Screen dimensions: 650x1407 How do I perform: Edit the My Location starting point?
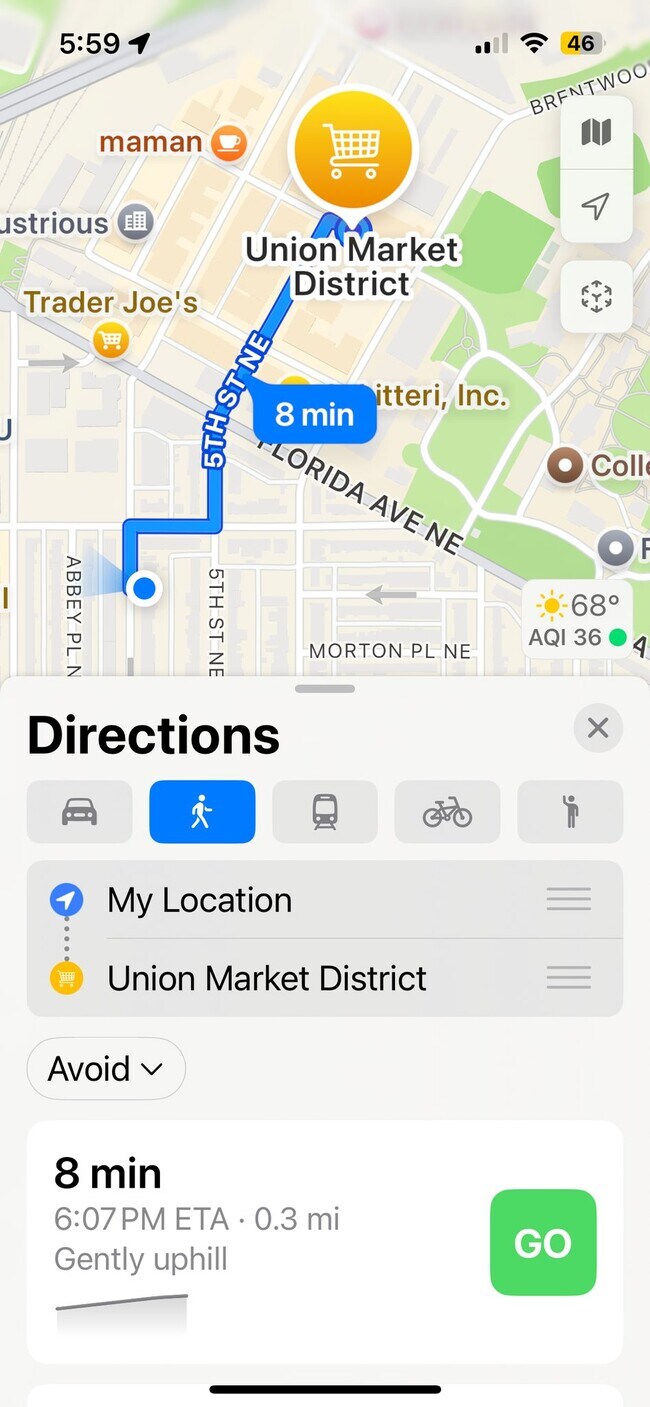click(325, 900)
